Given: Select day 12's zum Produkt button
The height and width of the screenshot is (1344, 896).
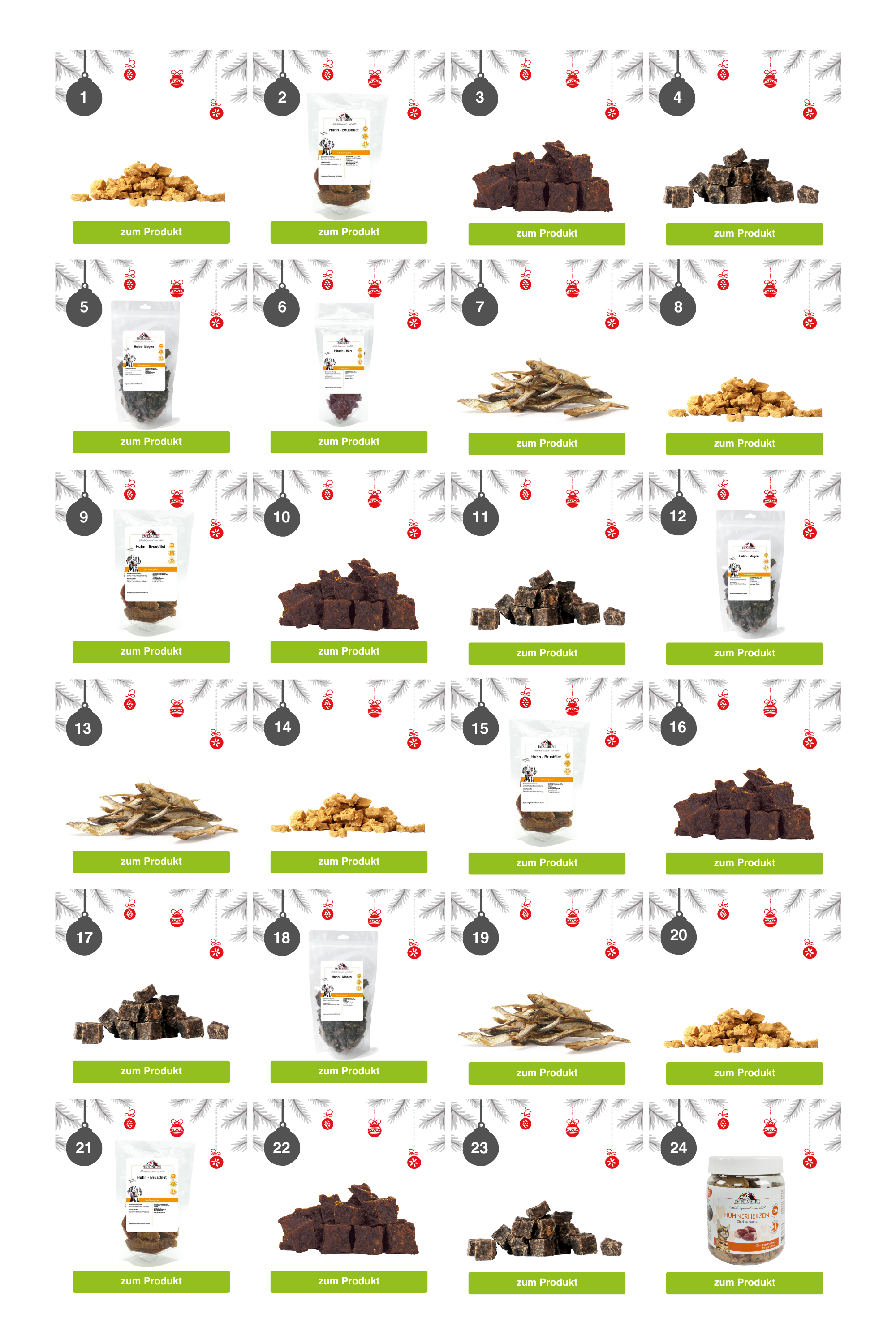Looking at the screenshot, I should coord(744,653).
